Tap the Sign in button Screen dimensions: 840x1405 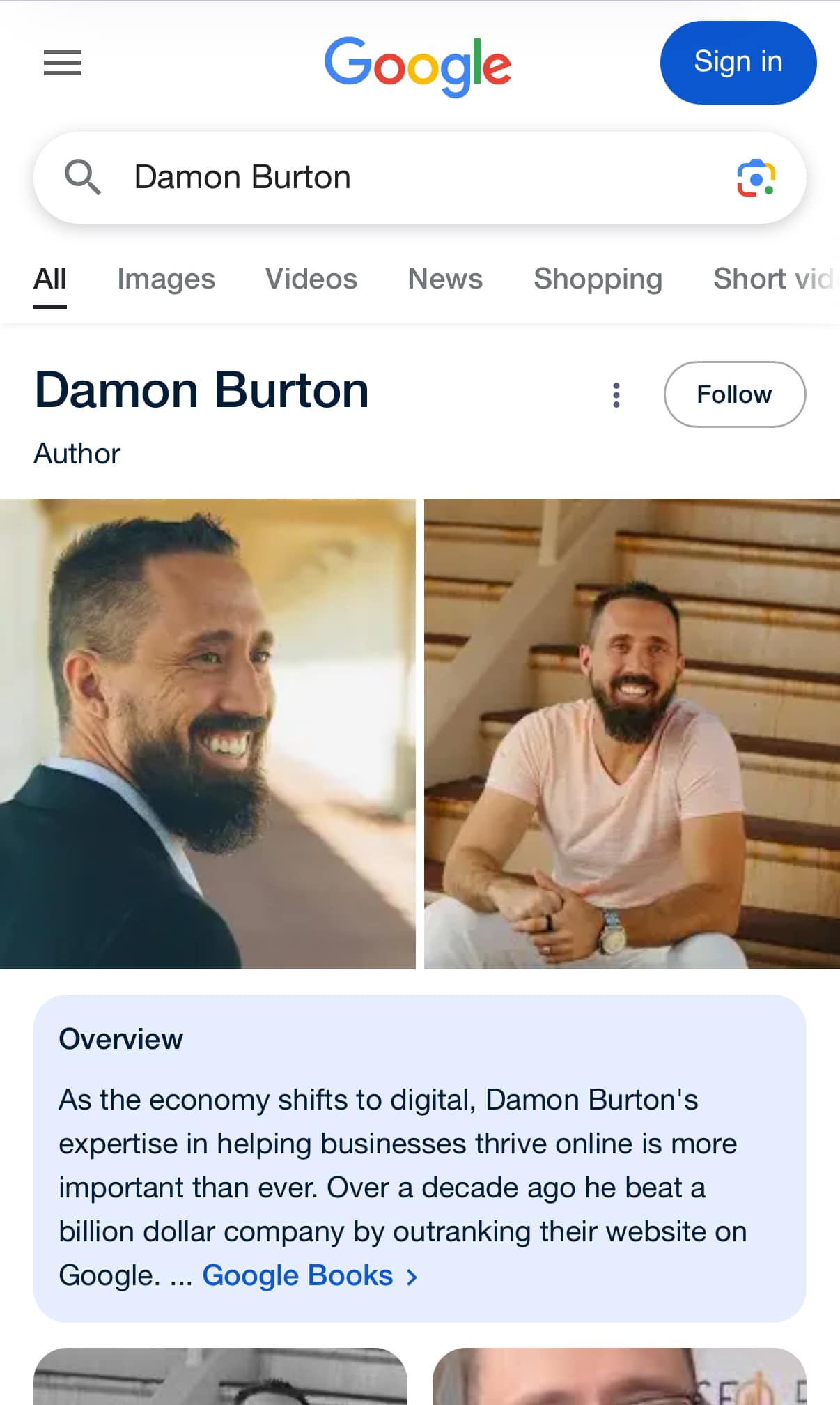click(738, 63)
